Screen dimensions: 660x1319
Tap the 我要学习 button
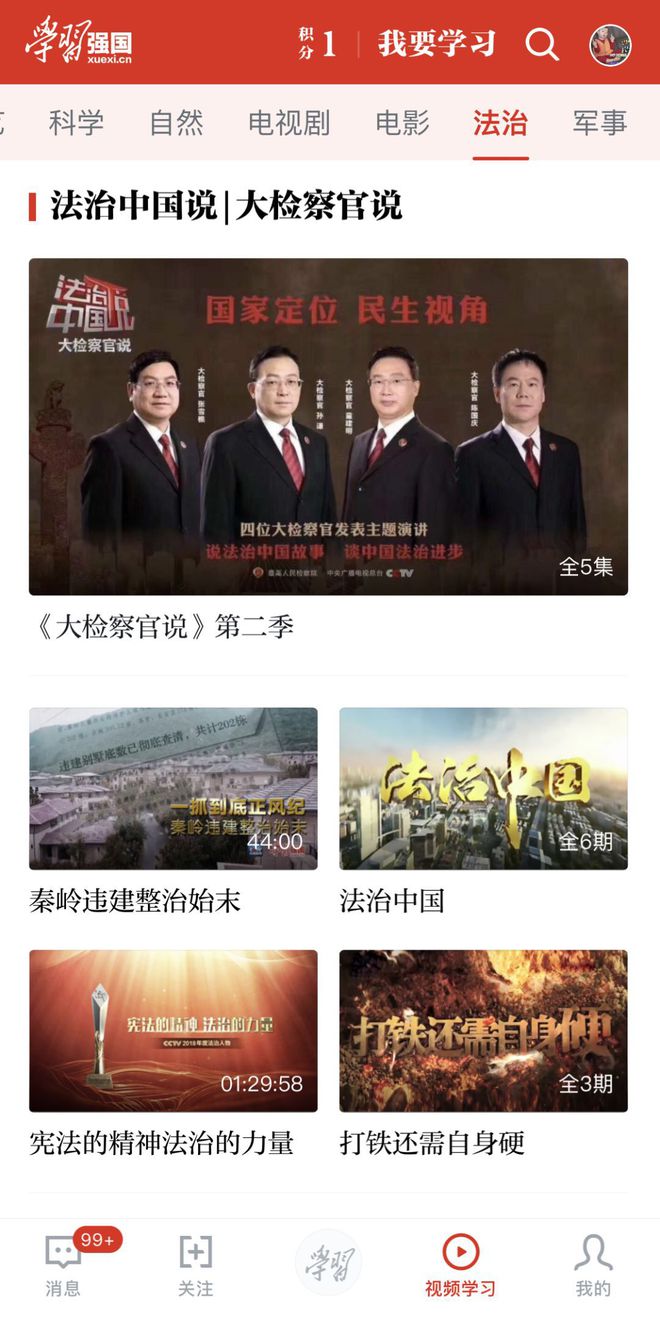click(437, 44)
